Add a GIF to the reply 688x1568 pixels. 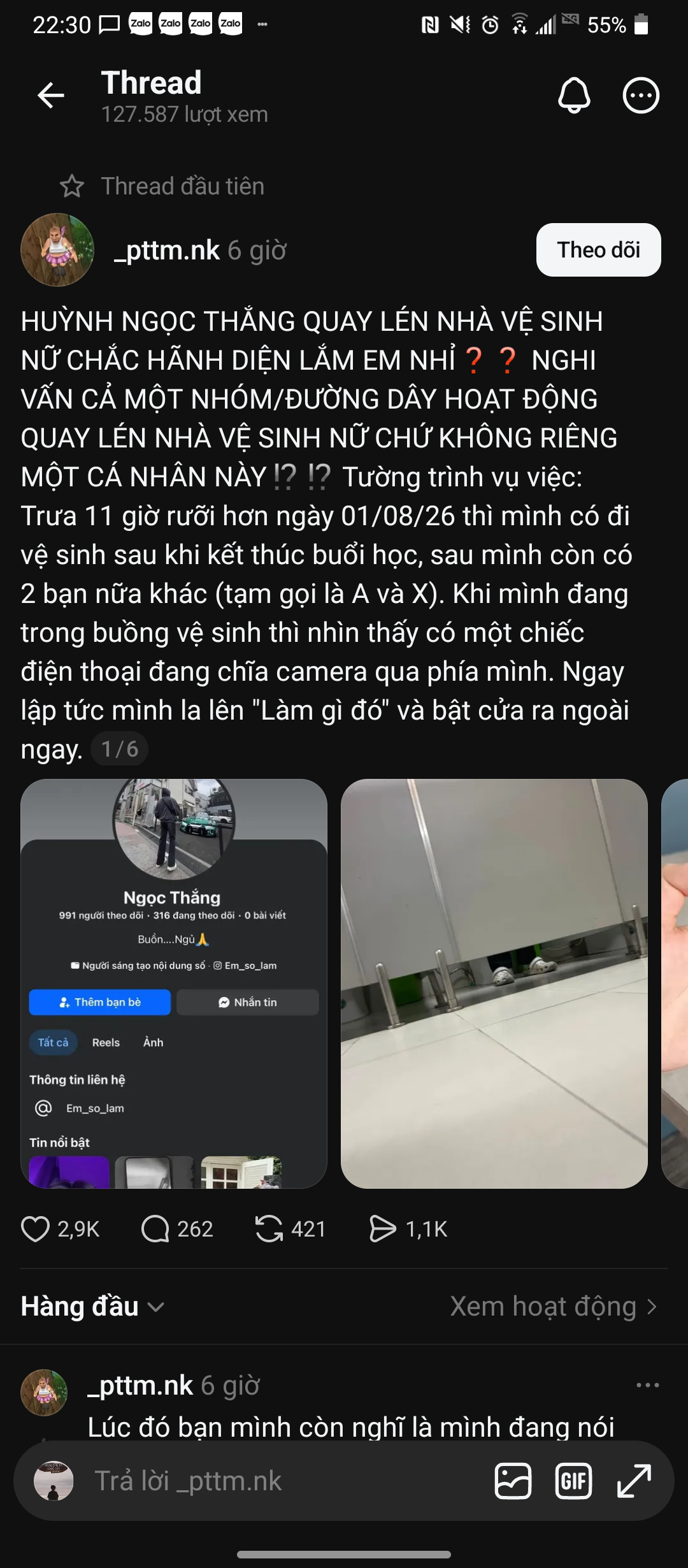tap(573, 1481)
